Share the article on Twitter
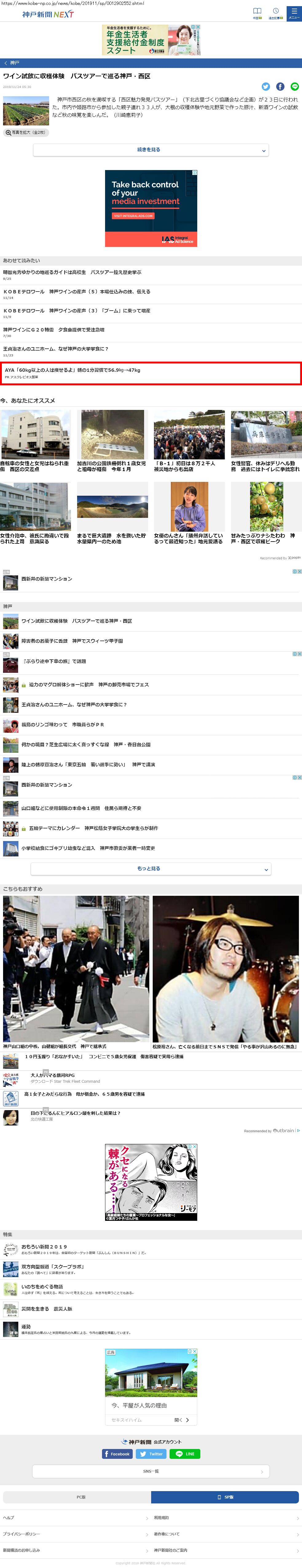The image size is (302, 1568). click(x=265, y=86)
